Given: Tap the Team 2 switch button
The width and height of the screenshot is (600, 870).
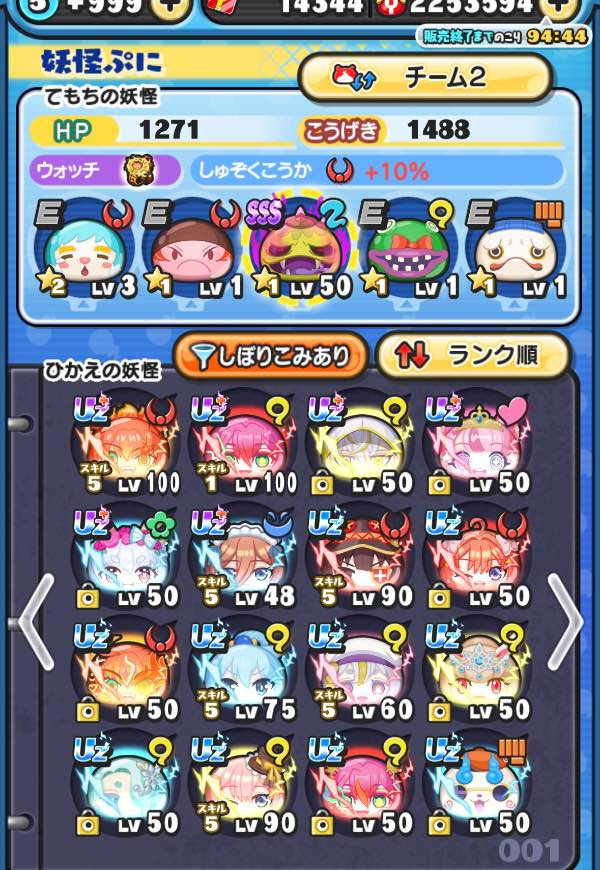Looking at the screenshot, I should (x=425, y=77).
